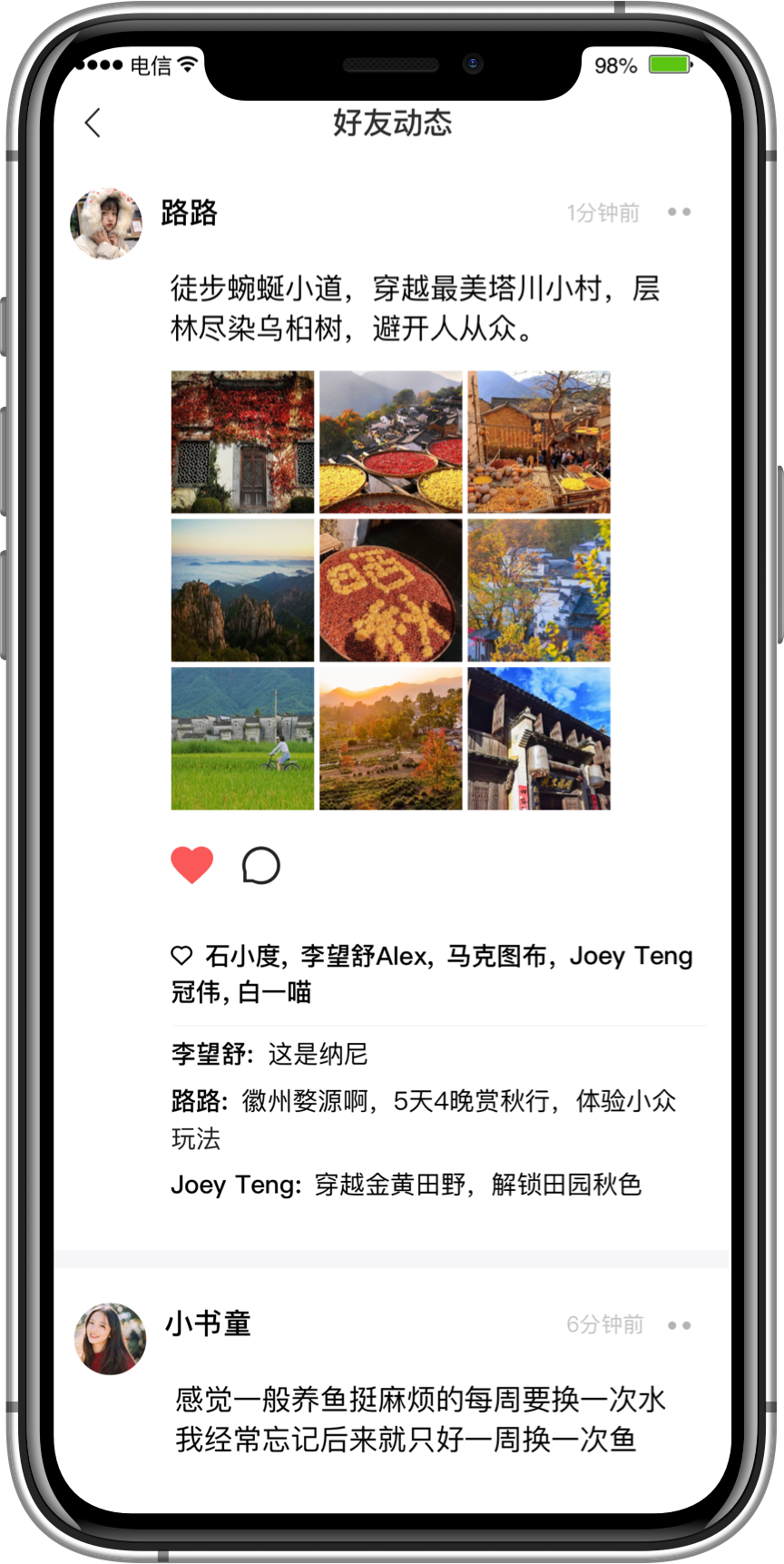
Task: Open 小书童's profile avatar
Action: coord(110,1339)
